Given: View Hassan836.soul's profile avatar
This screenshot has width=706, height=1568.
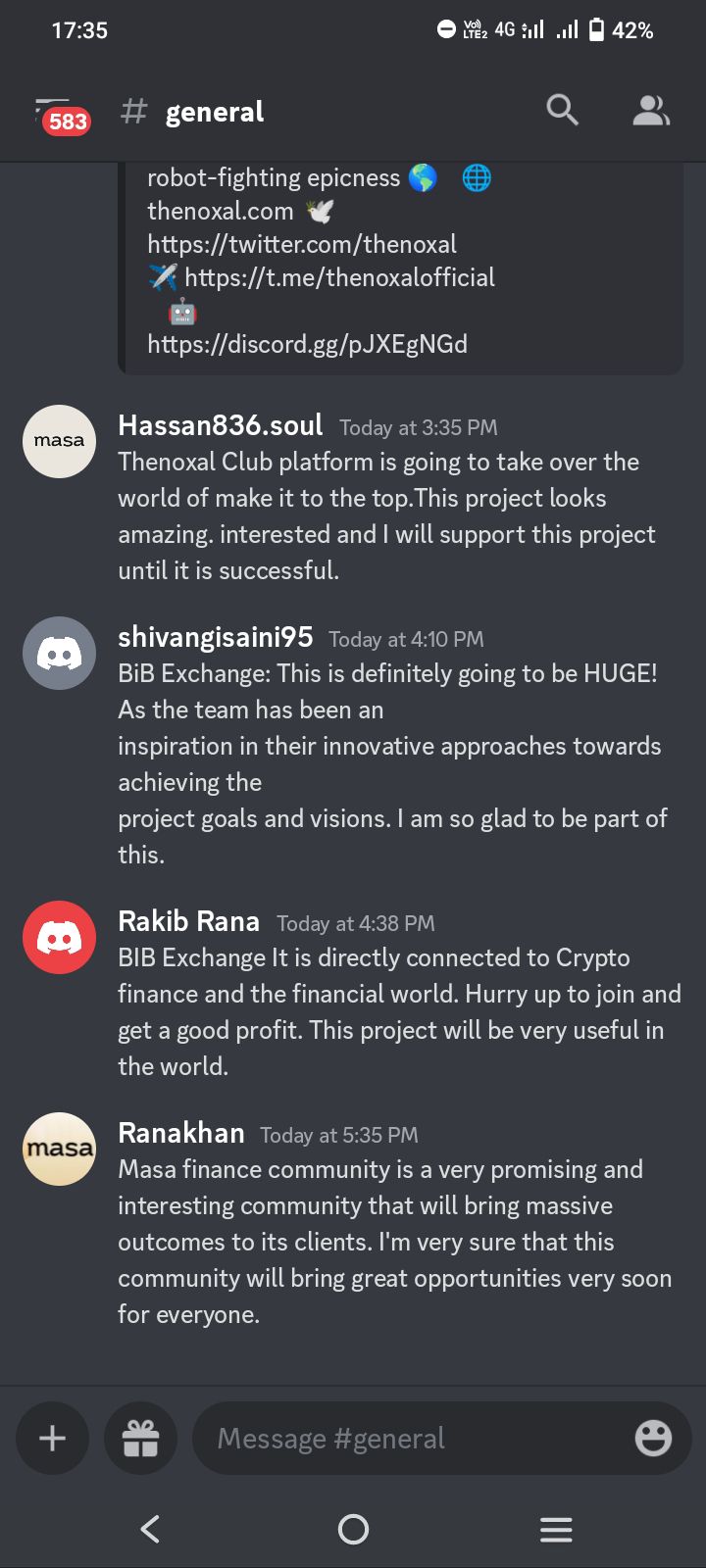Looking at the screenshot, I should click(59, 441).
